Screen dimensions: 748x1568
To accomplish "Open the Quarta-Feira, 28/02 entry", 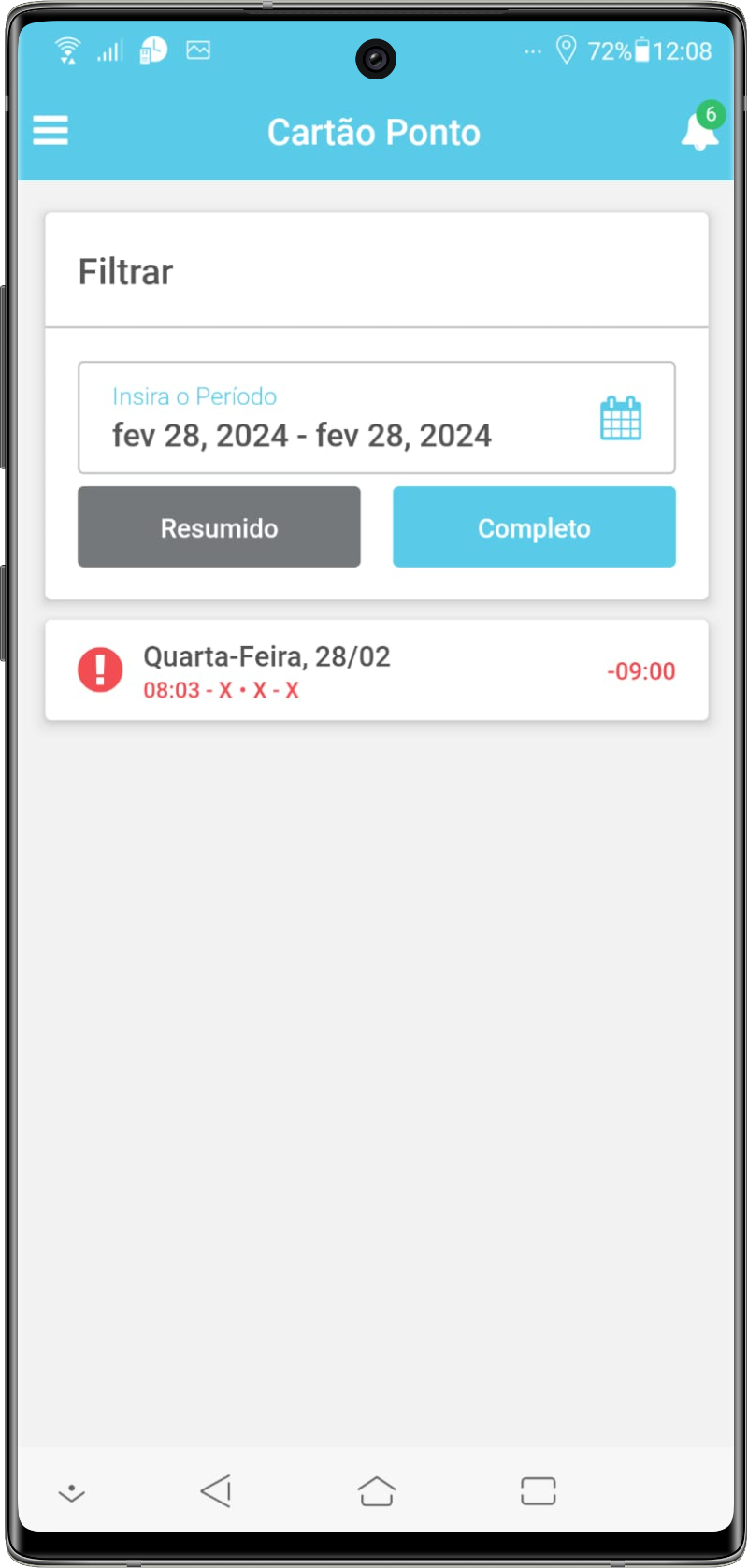I will [x=376, y=670].
